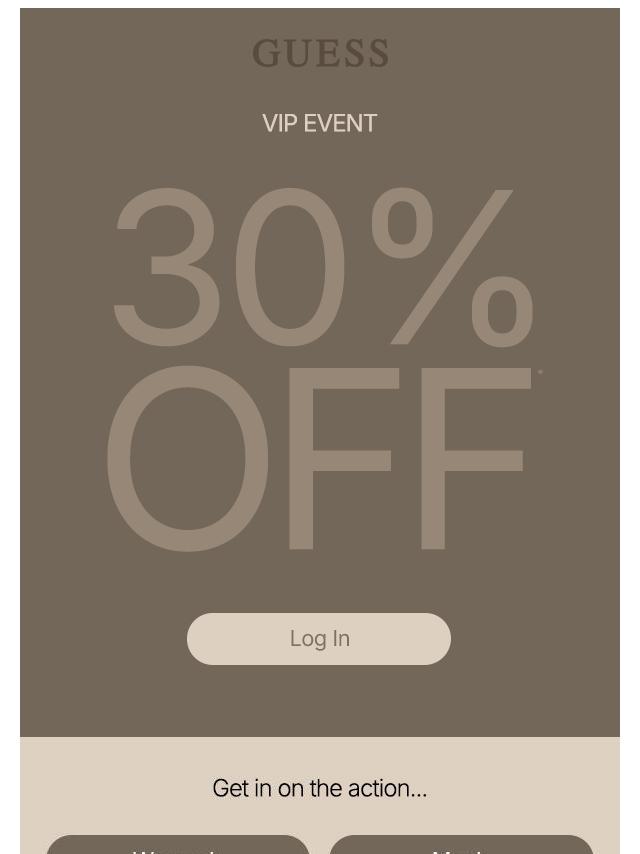Open the Women's shopping button

tap(178, 845)
